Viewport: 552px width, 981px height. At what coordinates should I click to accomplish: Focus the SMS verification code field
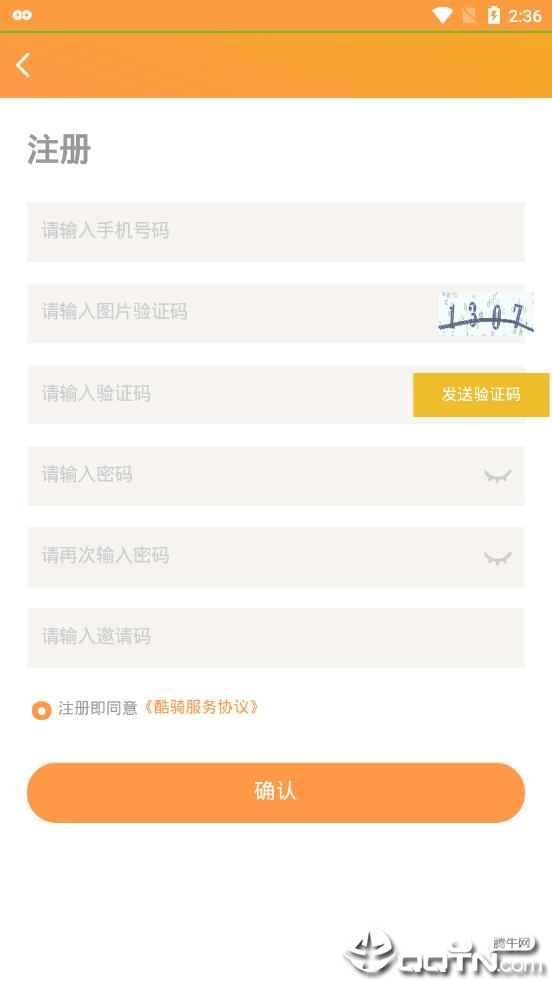[220, 394]
